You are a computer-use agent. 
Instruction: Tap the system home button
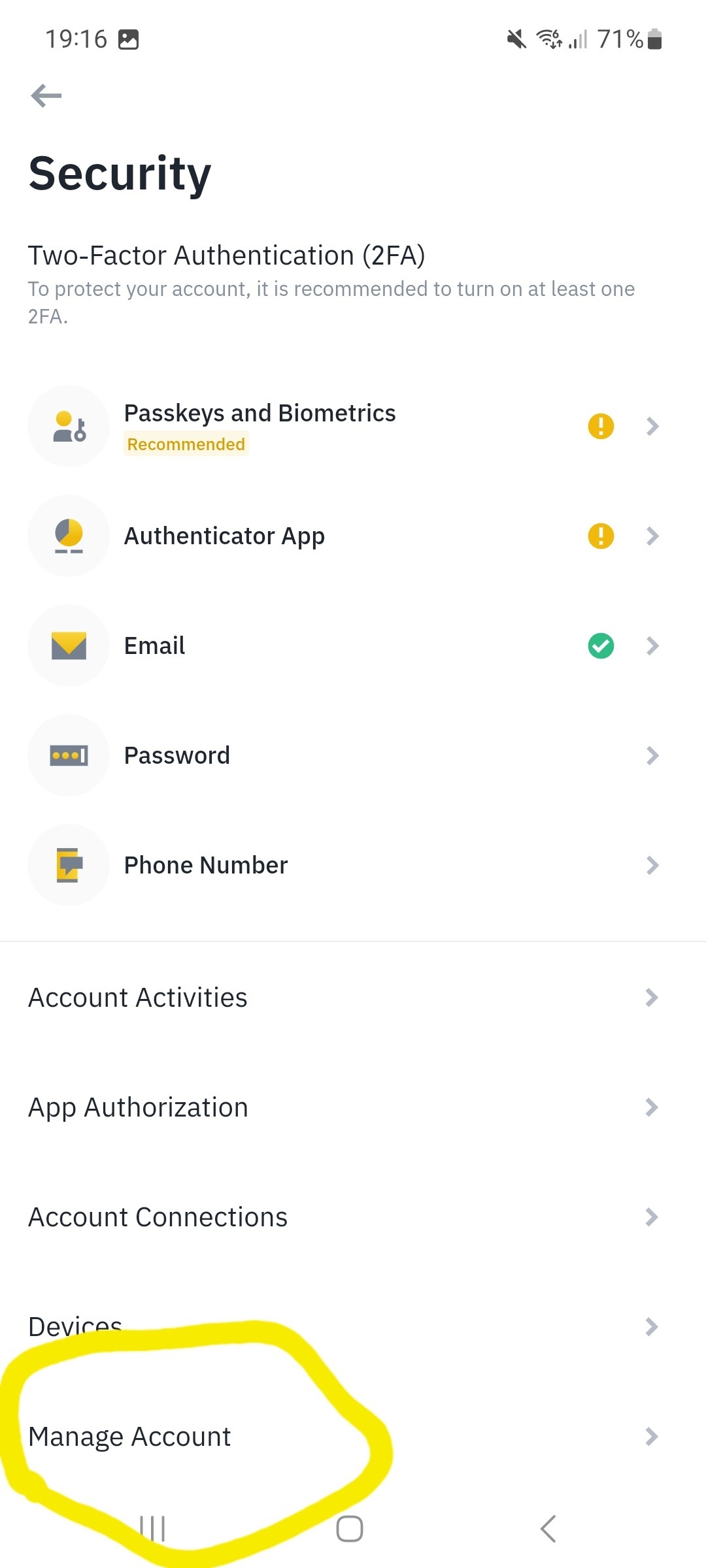[350, 1529]
